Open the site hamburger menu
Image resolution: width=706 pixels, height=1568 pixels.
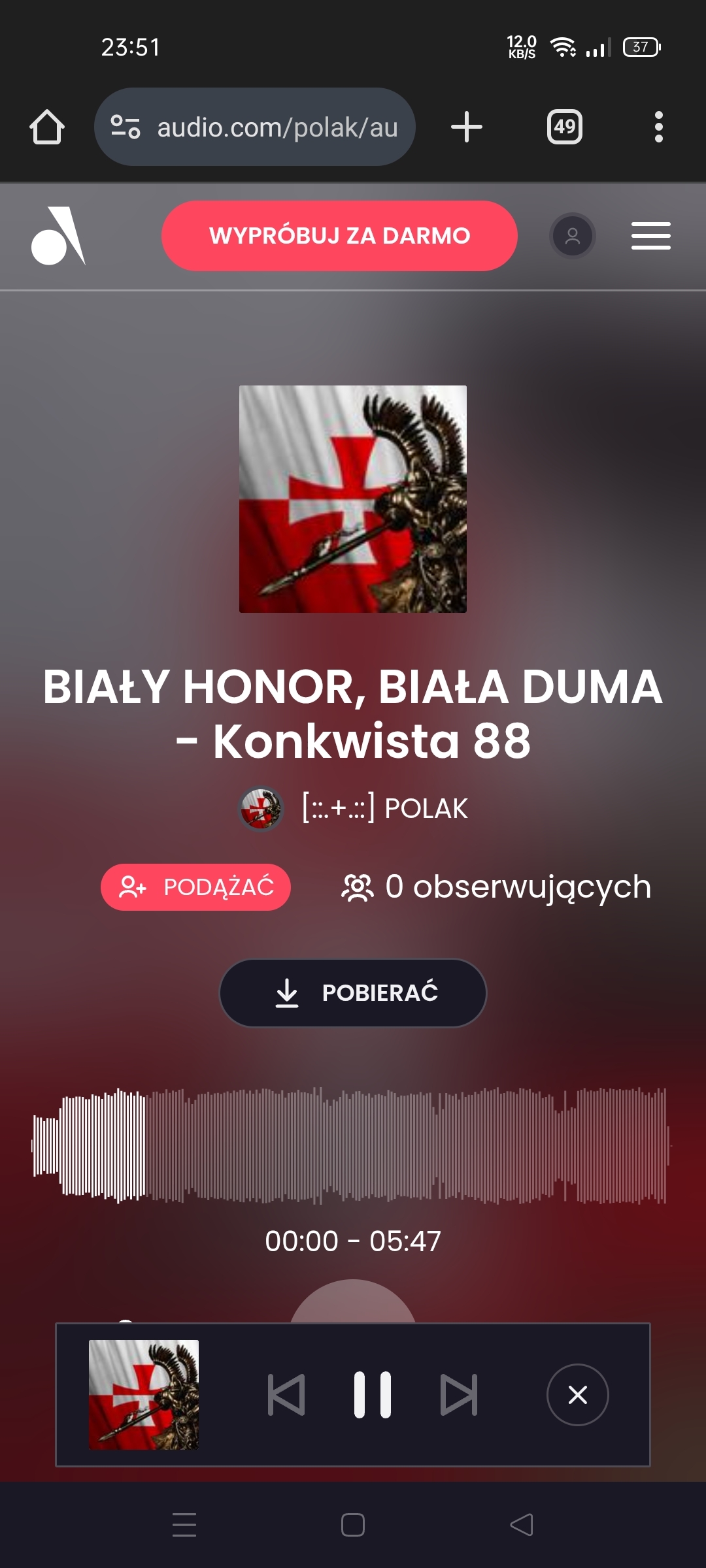pyautogui.click(x=650, y=236)
